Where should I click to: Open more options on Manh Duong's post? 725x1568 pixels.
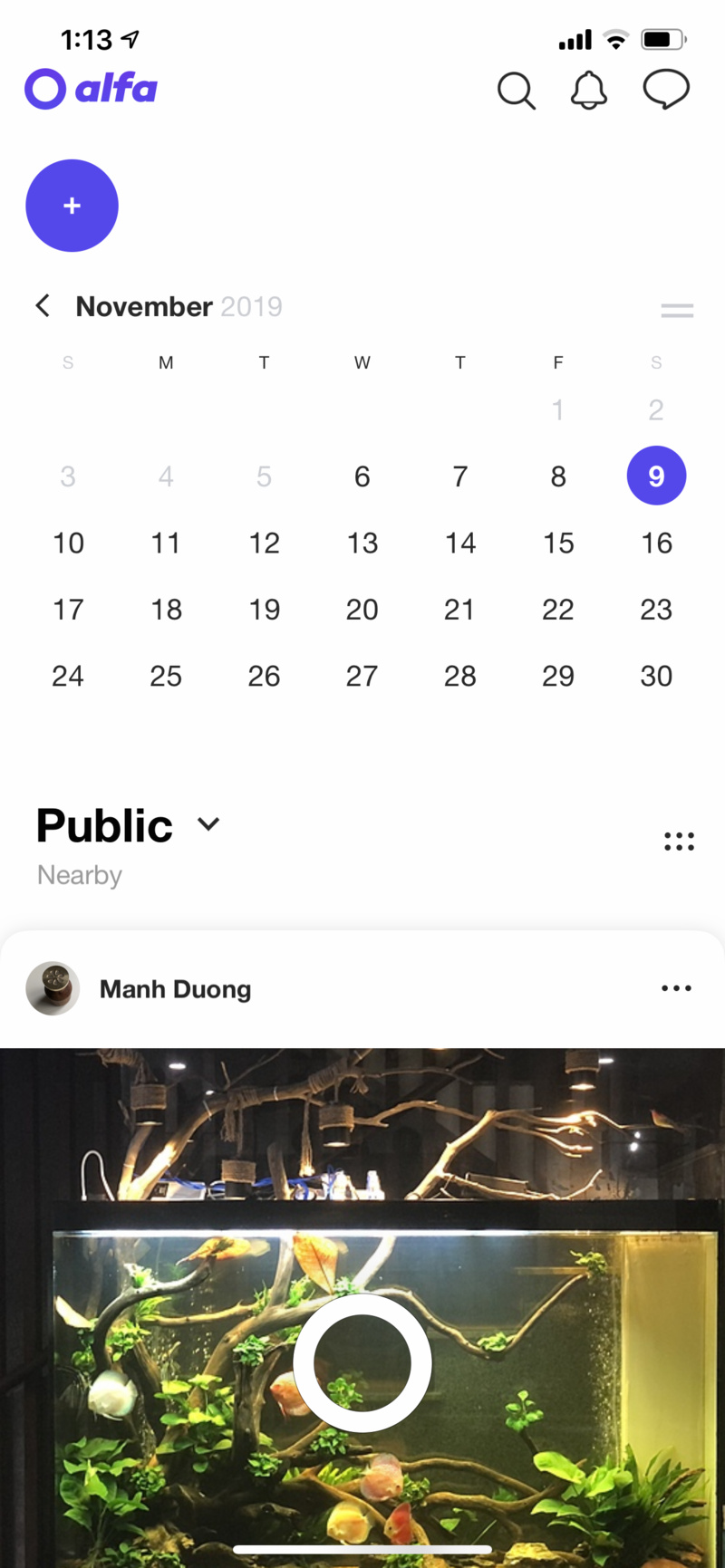point(676,988)
